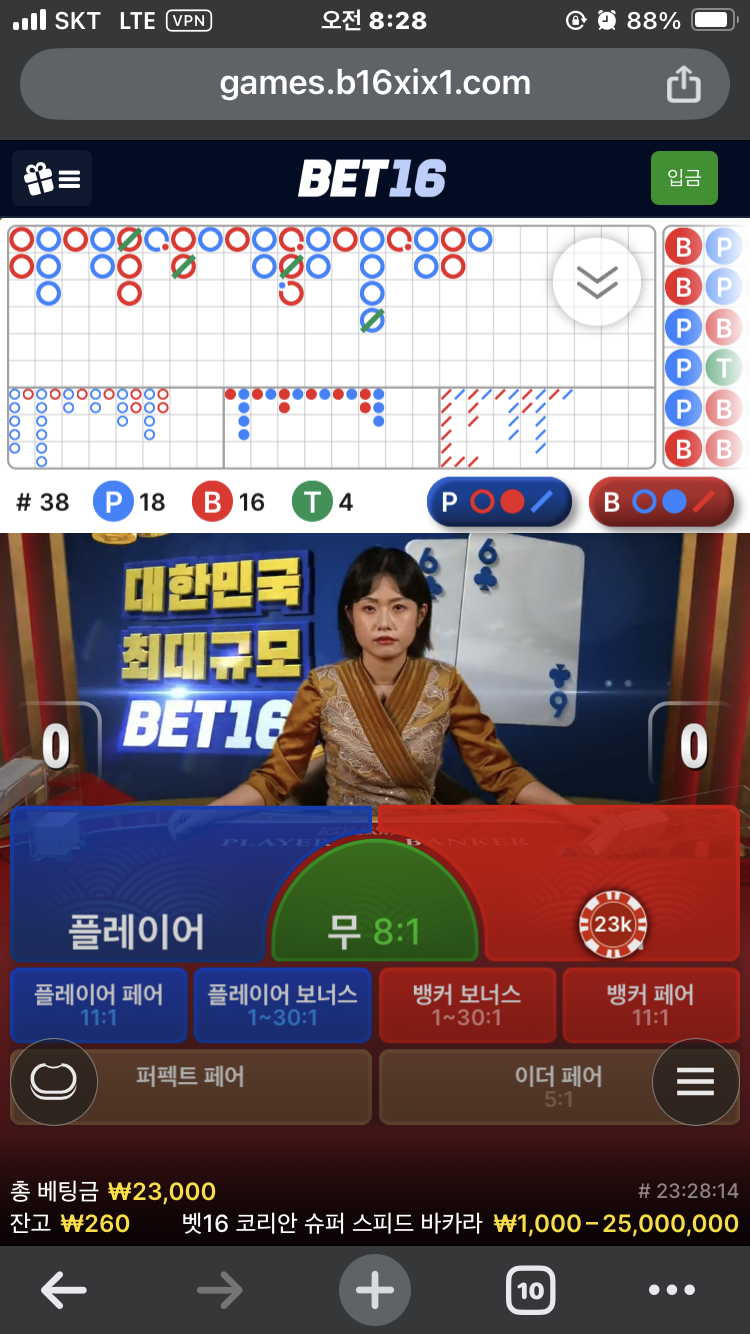The width and height of the screenshot is (750, 1334).
Task: Tap the green 입금 deposit button
Action: tap(684, 179)
